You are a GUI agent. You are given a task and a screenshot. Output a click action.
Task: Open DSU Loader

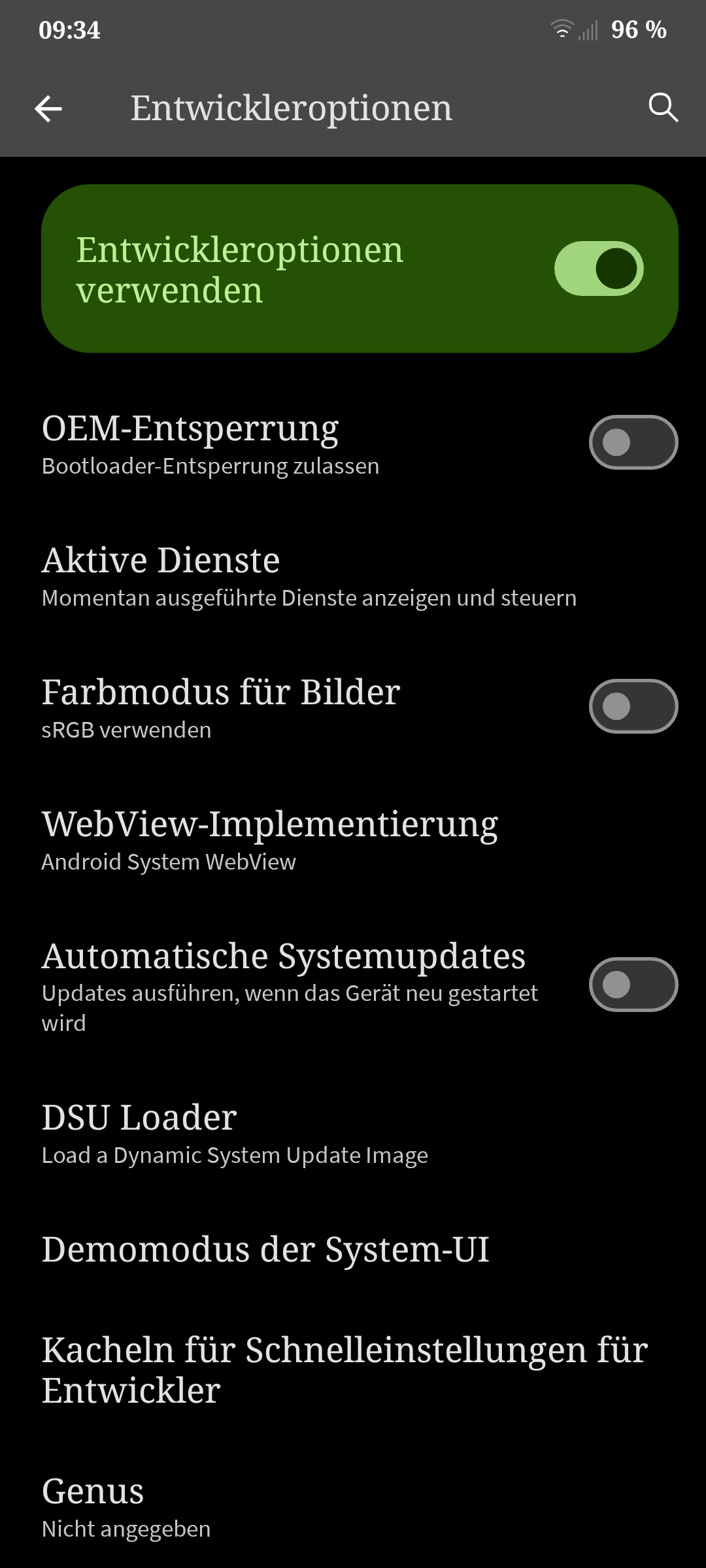point(234,1134)
